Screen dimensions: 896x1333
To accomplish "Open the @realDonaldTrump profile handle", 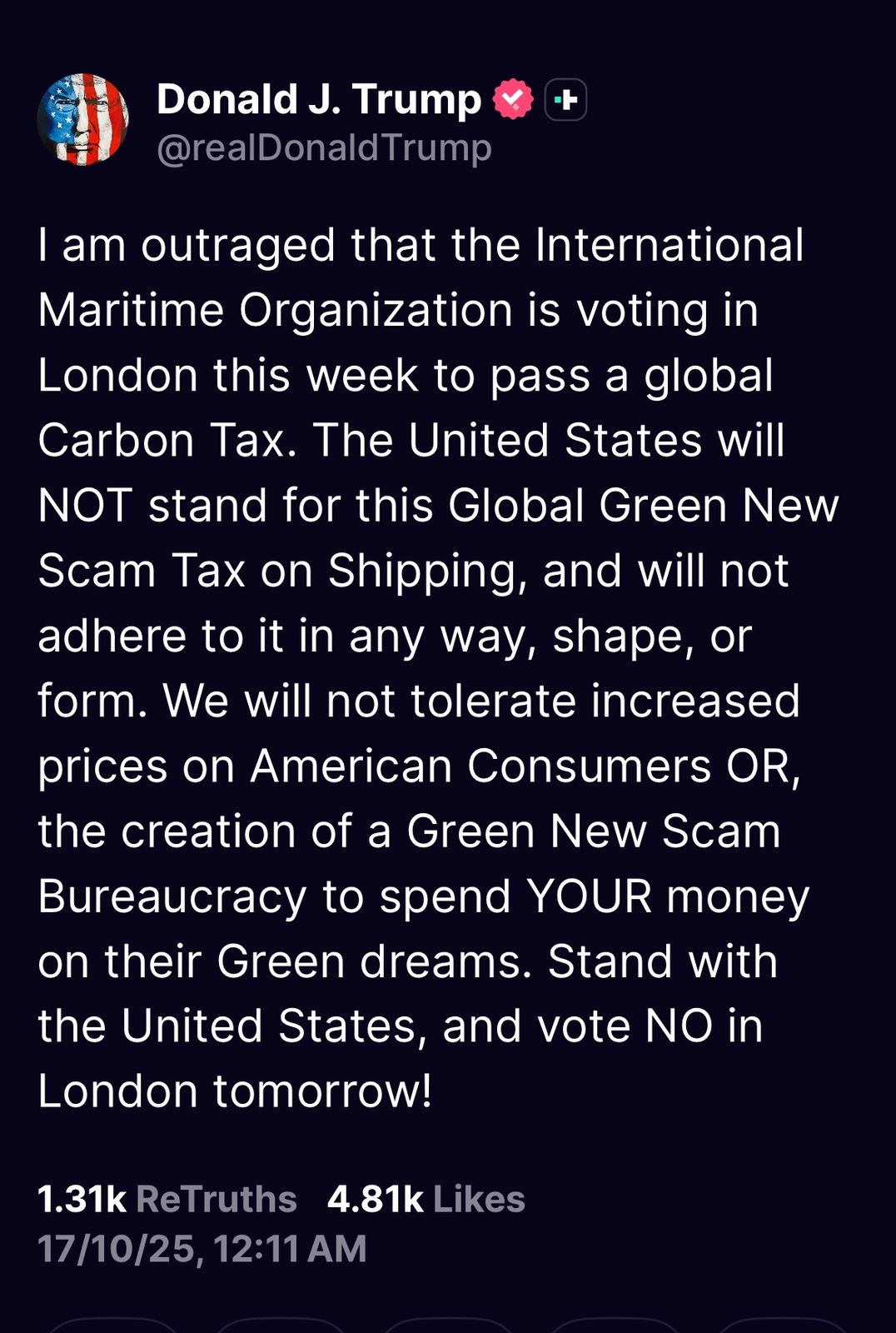I will tap(324, 148).
